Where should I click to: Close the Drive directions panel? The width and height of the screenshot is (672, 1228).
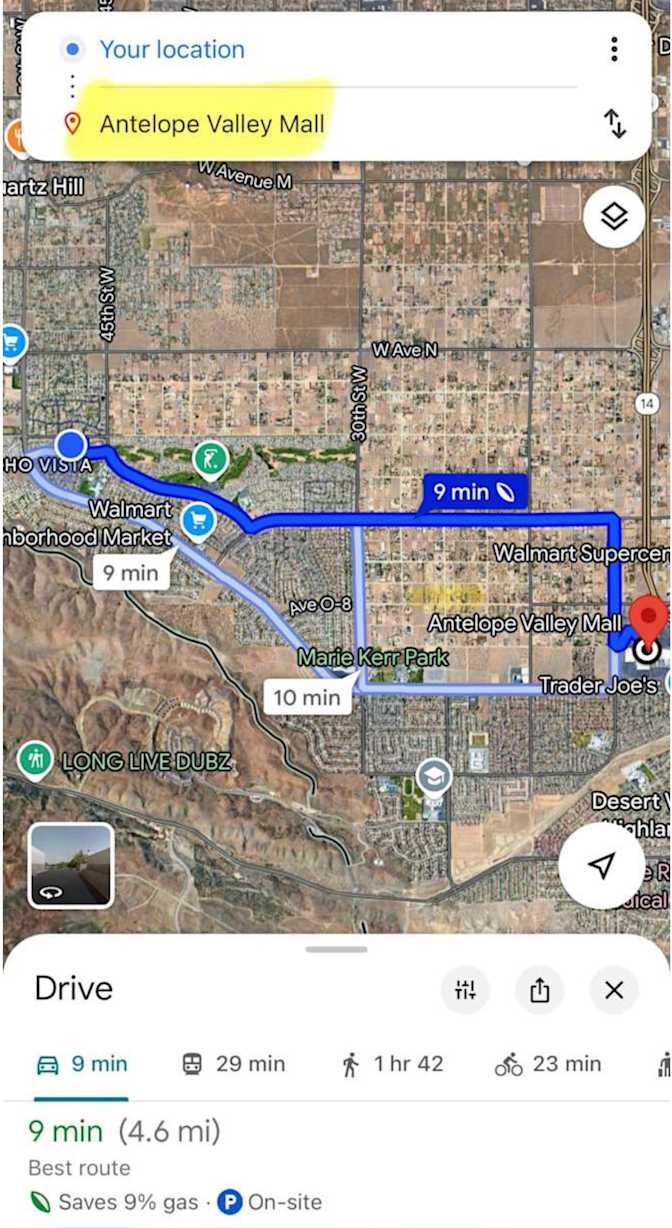(x=614, y=990)
